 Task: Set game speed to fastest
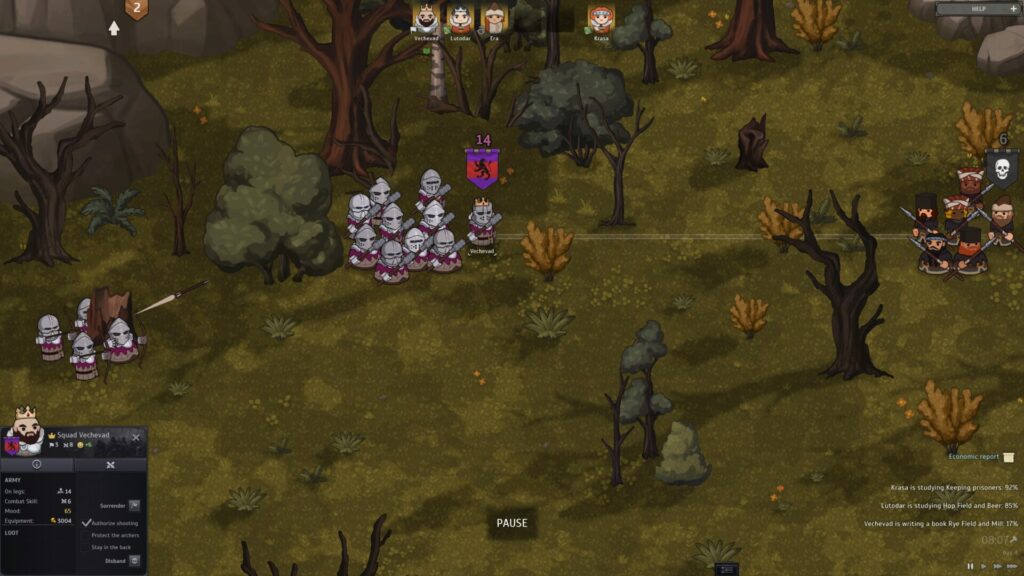1012,566
